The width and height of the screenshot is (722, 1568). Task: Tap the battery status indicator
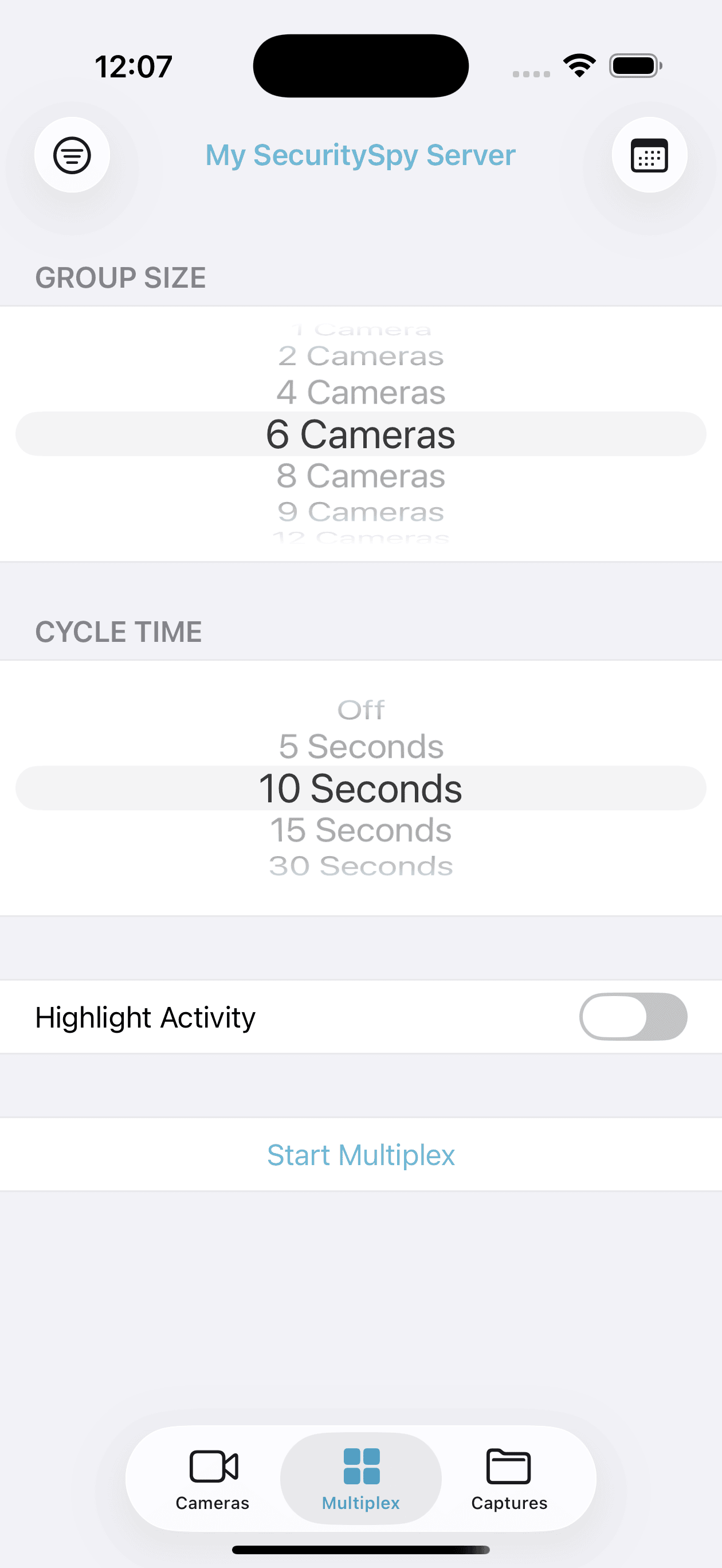pyautogui.click(x=635, y=66)
